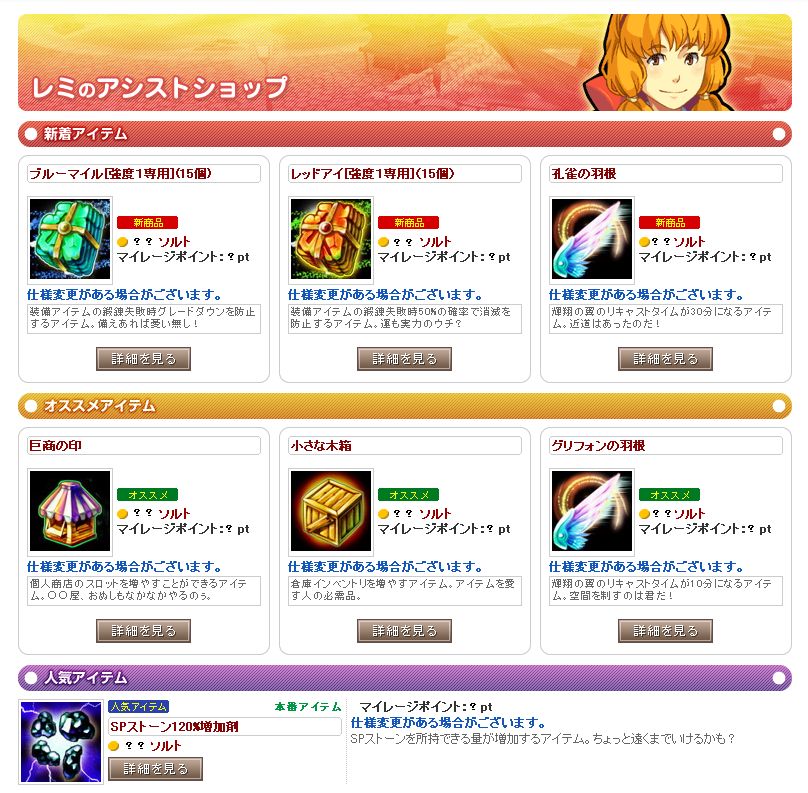The image size is (808, 793).
Task: View details of SPストーン120%増加剤
Action: 155,769
